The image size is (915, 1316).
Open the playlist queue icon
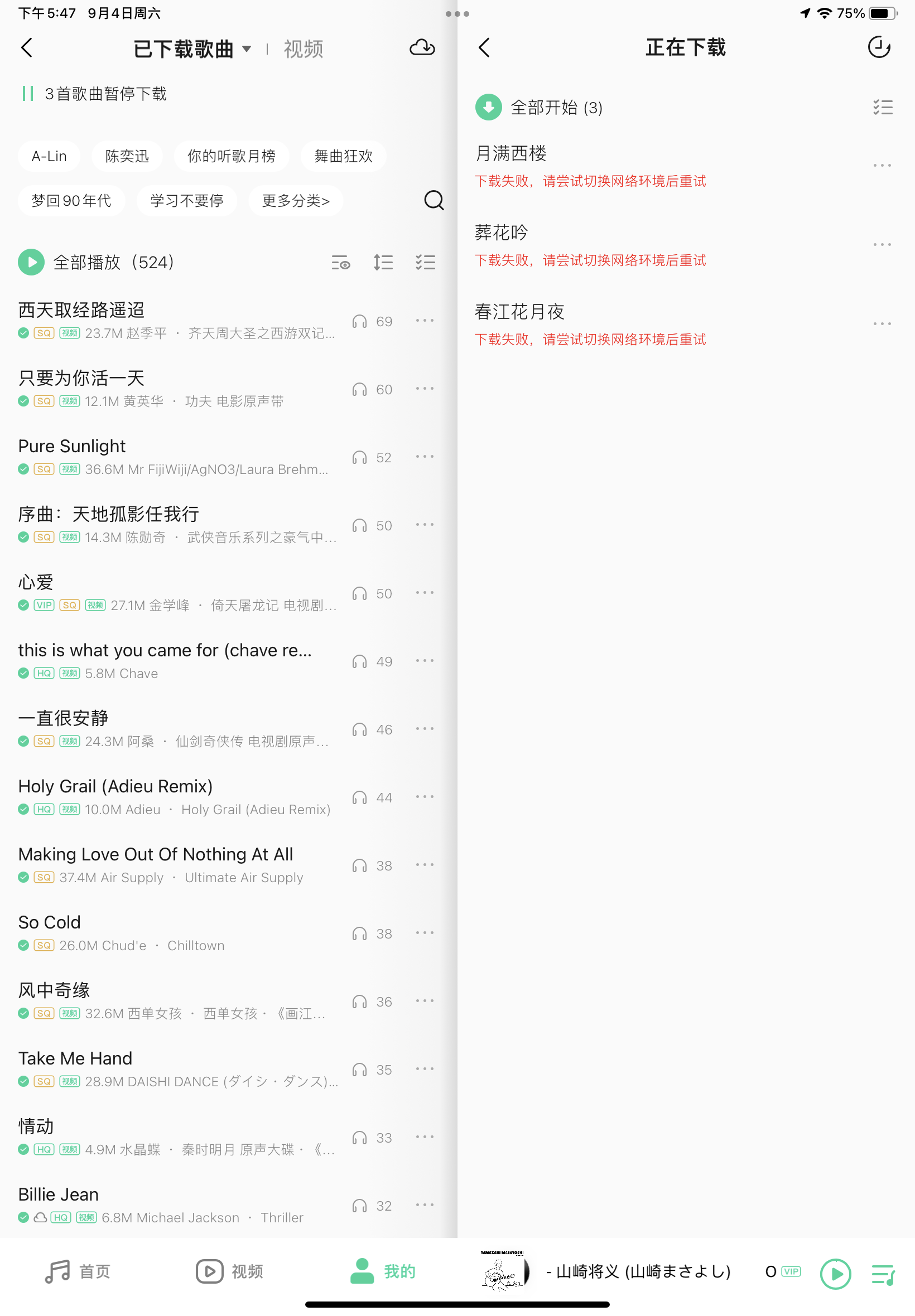(882, 1273)
